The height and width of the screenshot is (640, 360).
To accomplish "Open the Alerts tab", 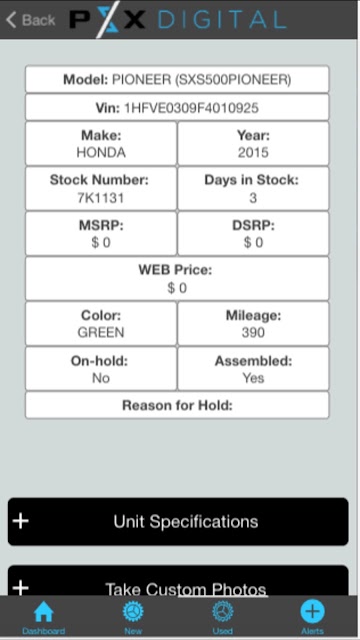I will (x=312, y=618).
